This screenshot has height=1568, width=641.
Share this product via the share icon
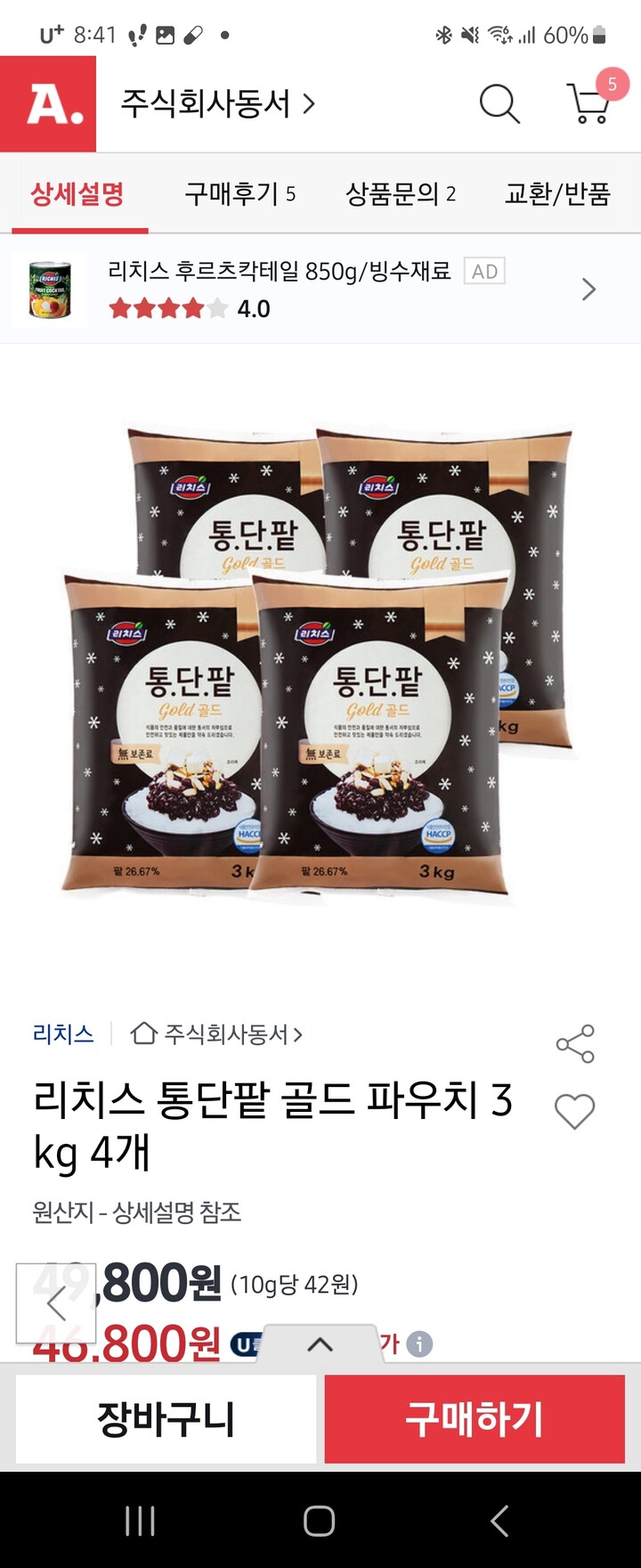[575, 1041]
